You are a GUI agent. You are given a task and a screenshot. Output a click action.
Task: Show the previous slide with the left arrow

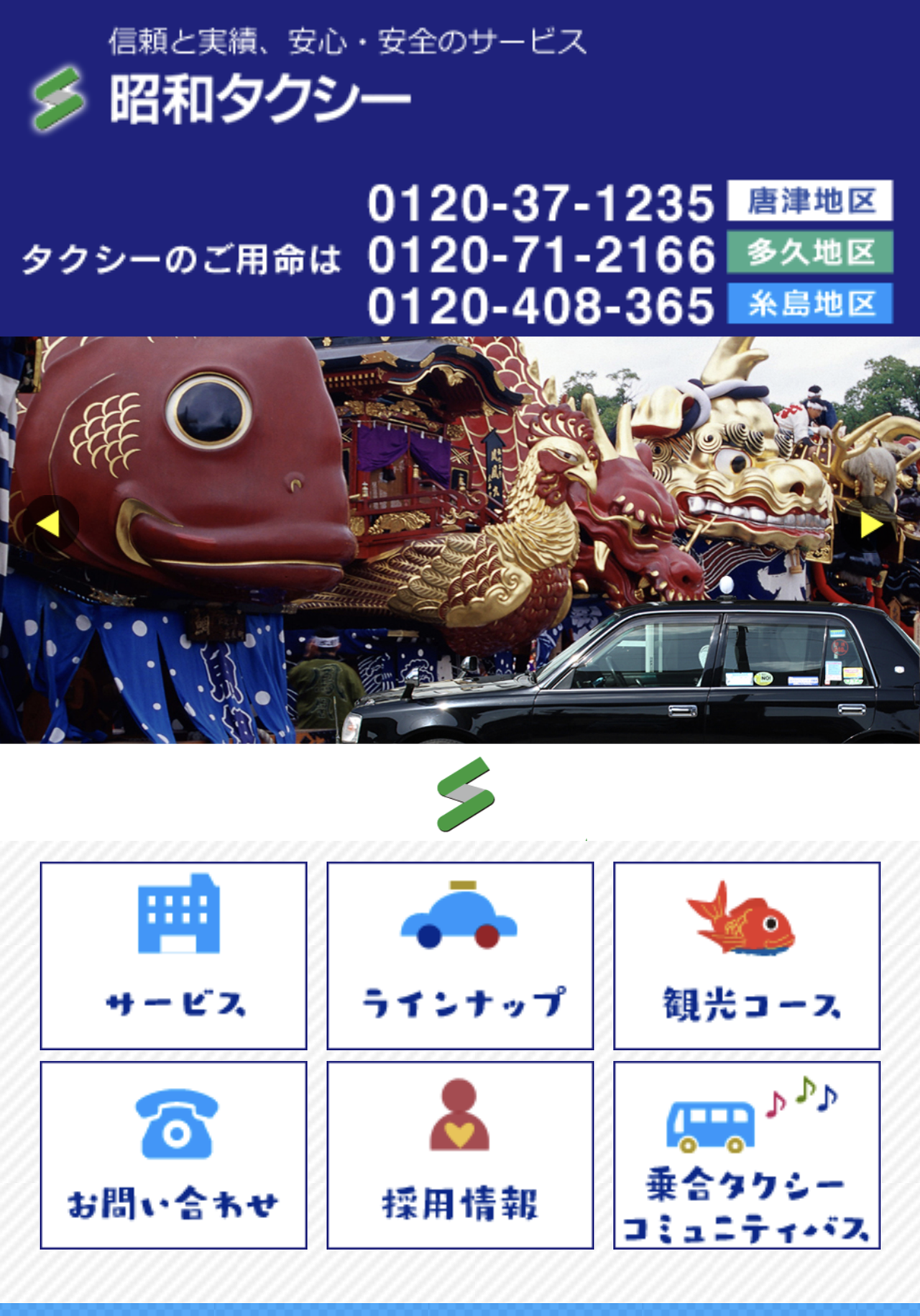(x=48, y=524)
